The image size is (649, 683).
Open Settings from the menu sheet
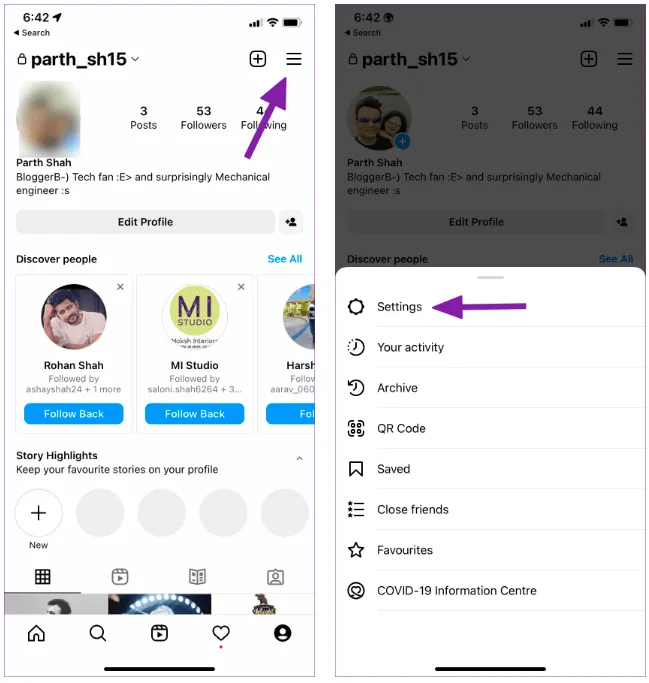point(399,307)
